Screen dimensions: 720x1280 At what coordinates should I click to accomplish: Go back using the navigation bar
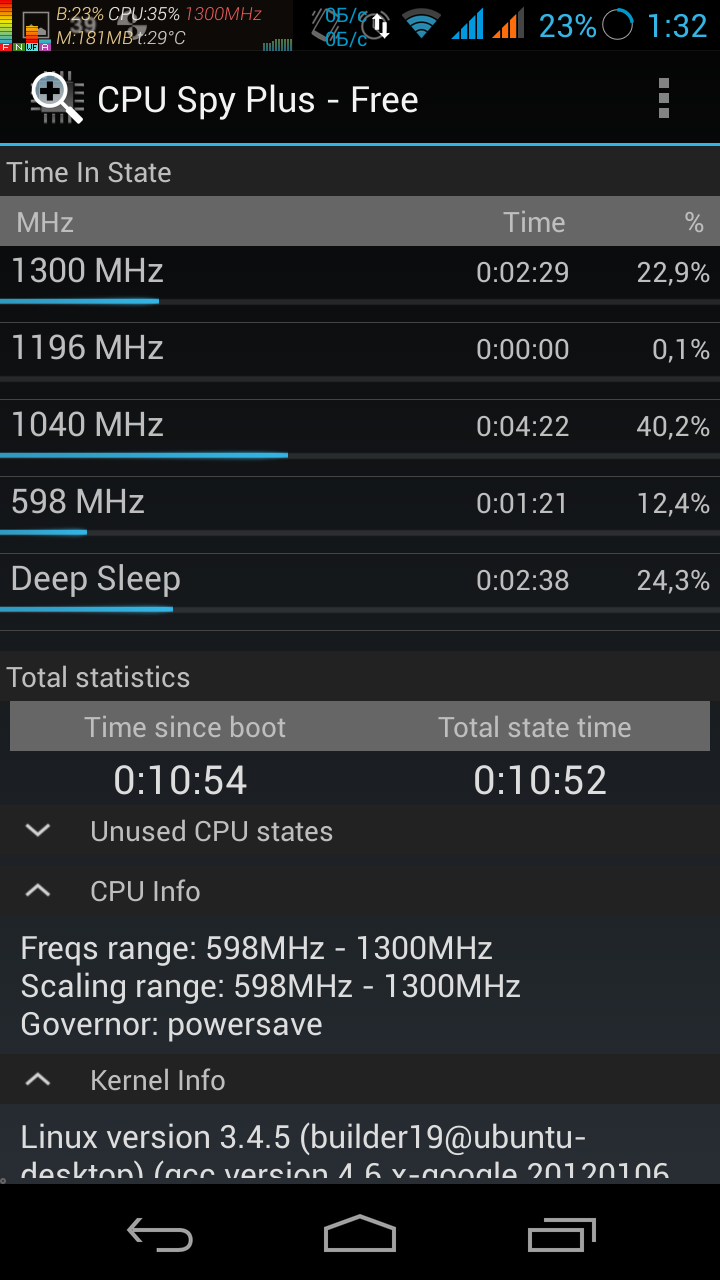[160, 1235]
